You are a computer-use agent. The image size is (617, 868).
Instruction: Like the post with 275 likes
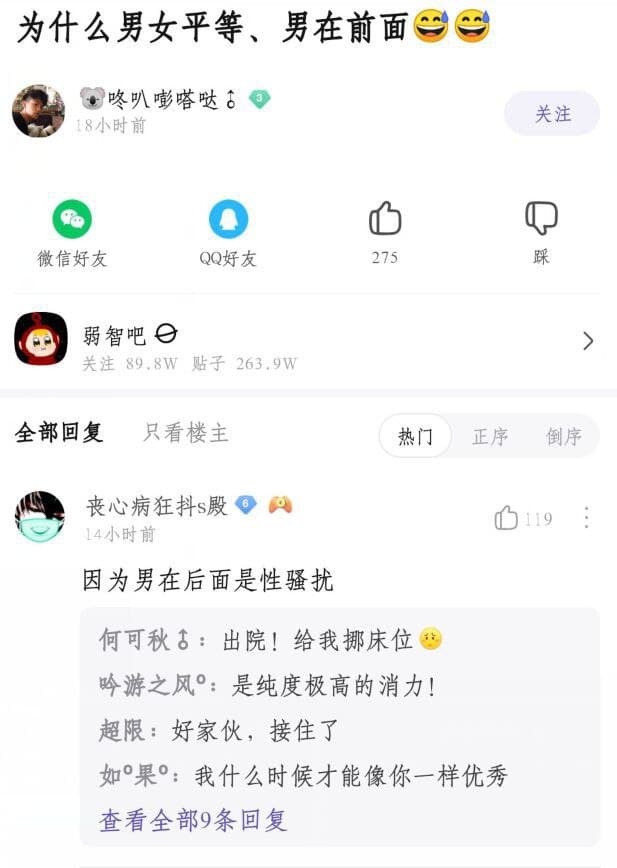point(384,220)
